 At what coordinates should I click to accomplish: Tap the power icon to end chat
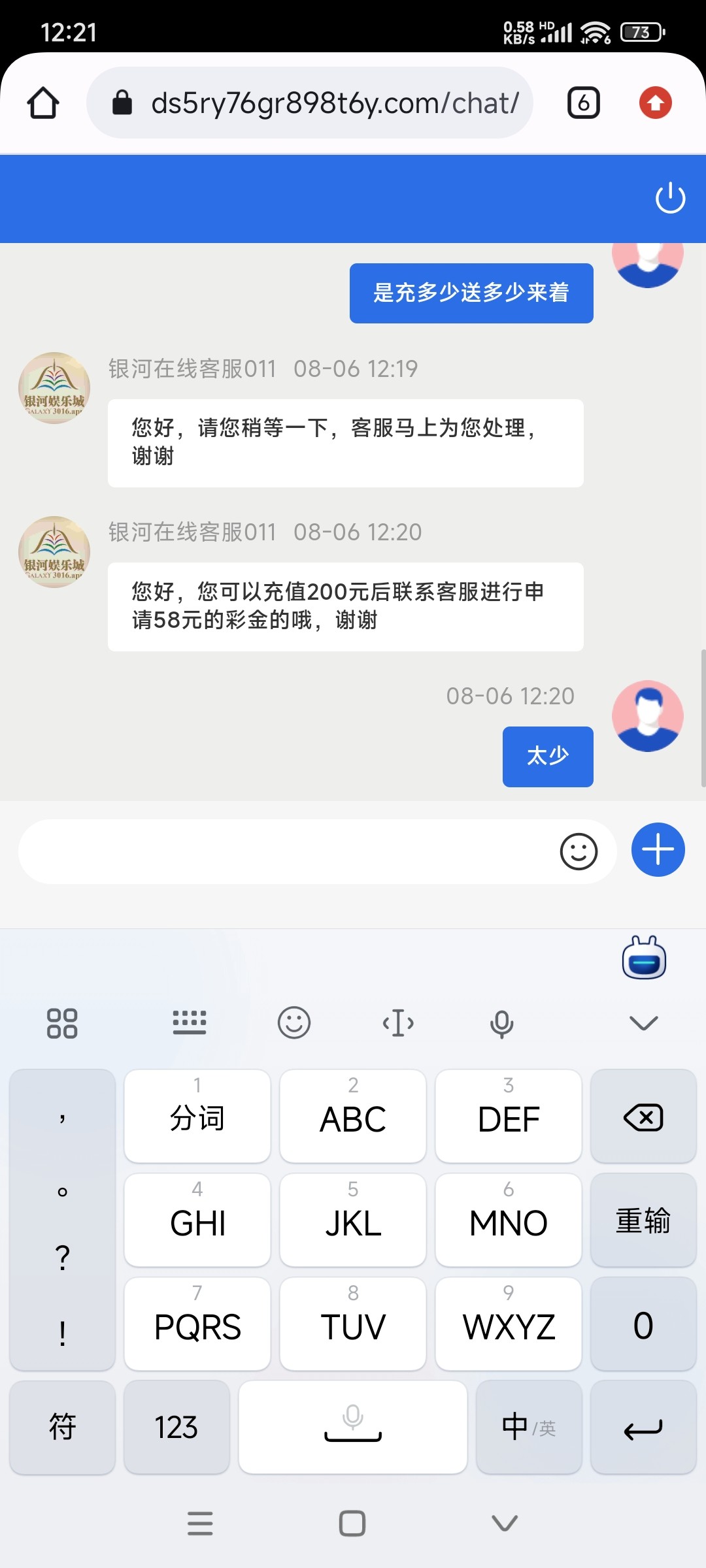click(670, 198)
